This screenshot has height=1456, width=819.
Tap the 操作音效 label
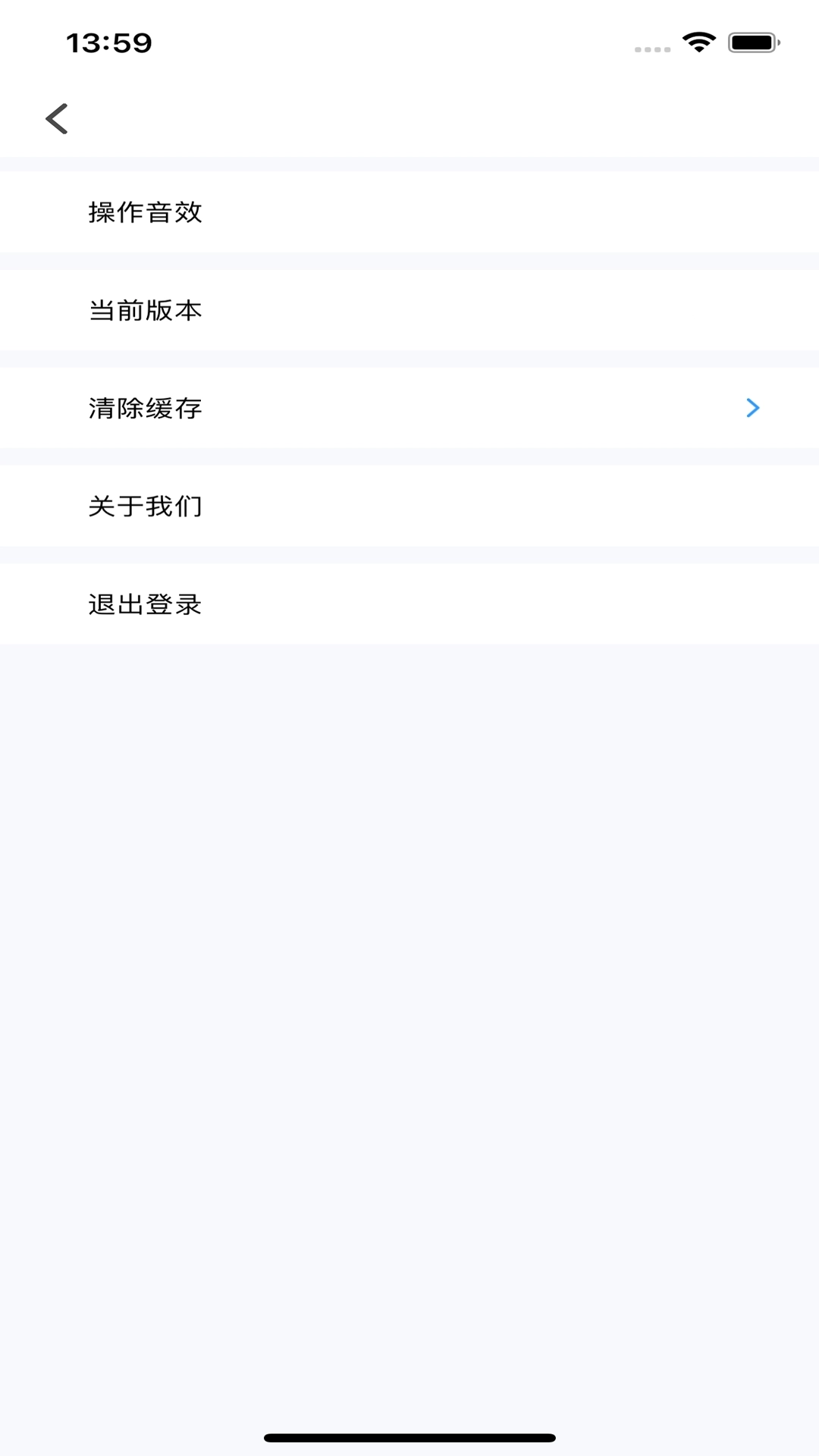point(145,213)
